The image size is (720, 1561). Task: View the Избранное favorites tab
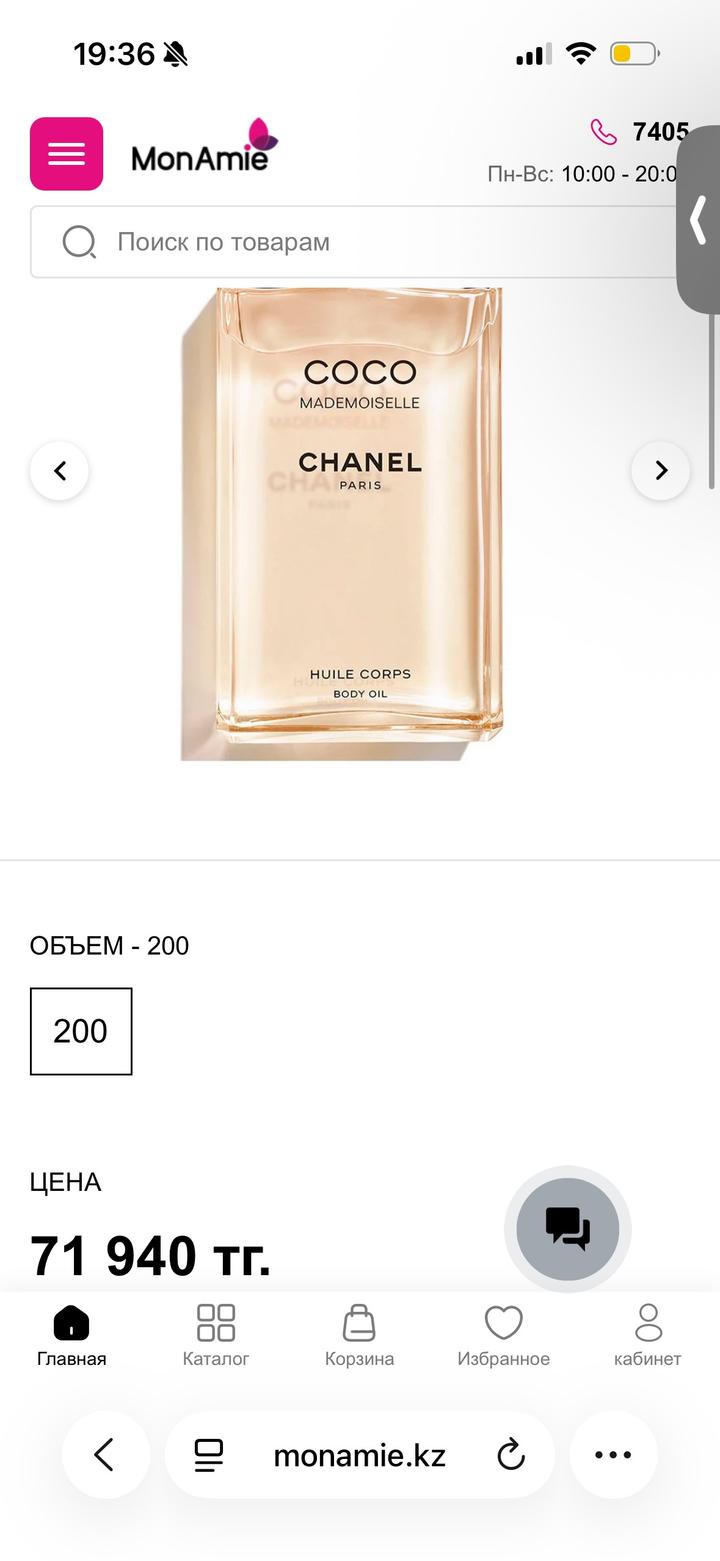pos(503,1335)
